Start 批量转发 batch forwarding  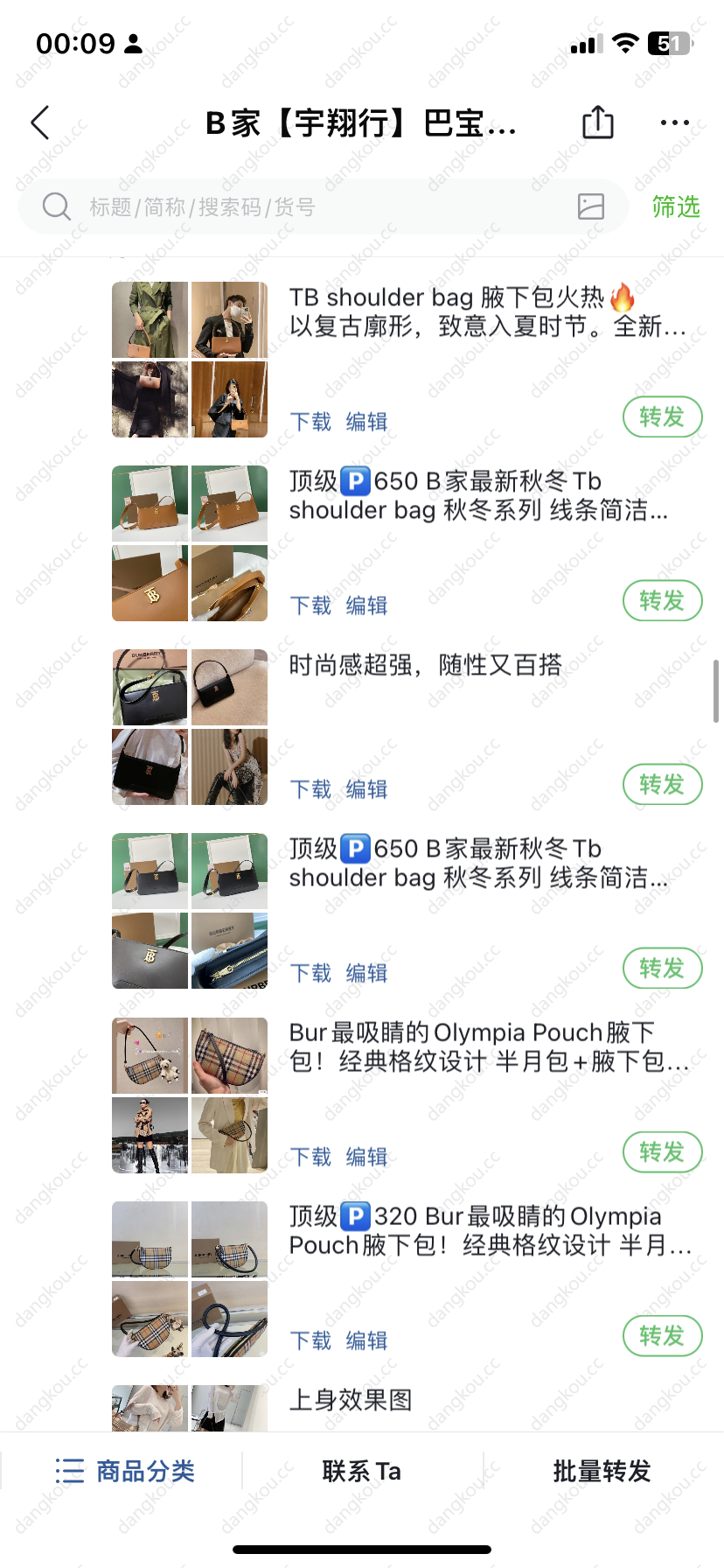(x=602, y=1471)
